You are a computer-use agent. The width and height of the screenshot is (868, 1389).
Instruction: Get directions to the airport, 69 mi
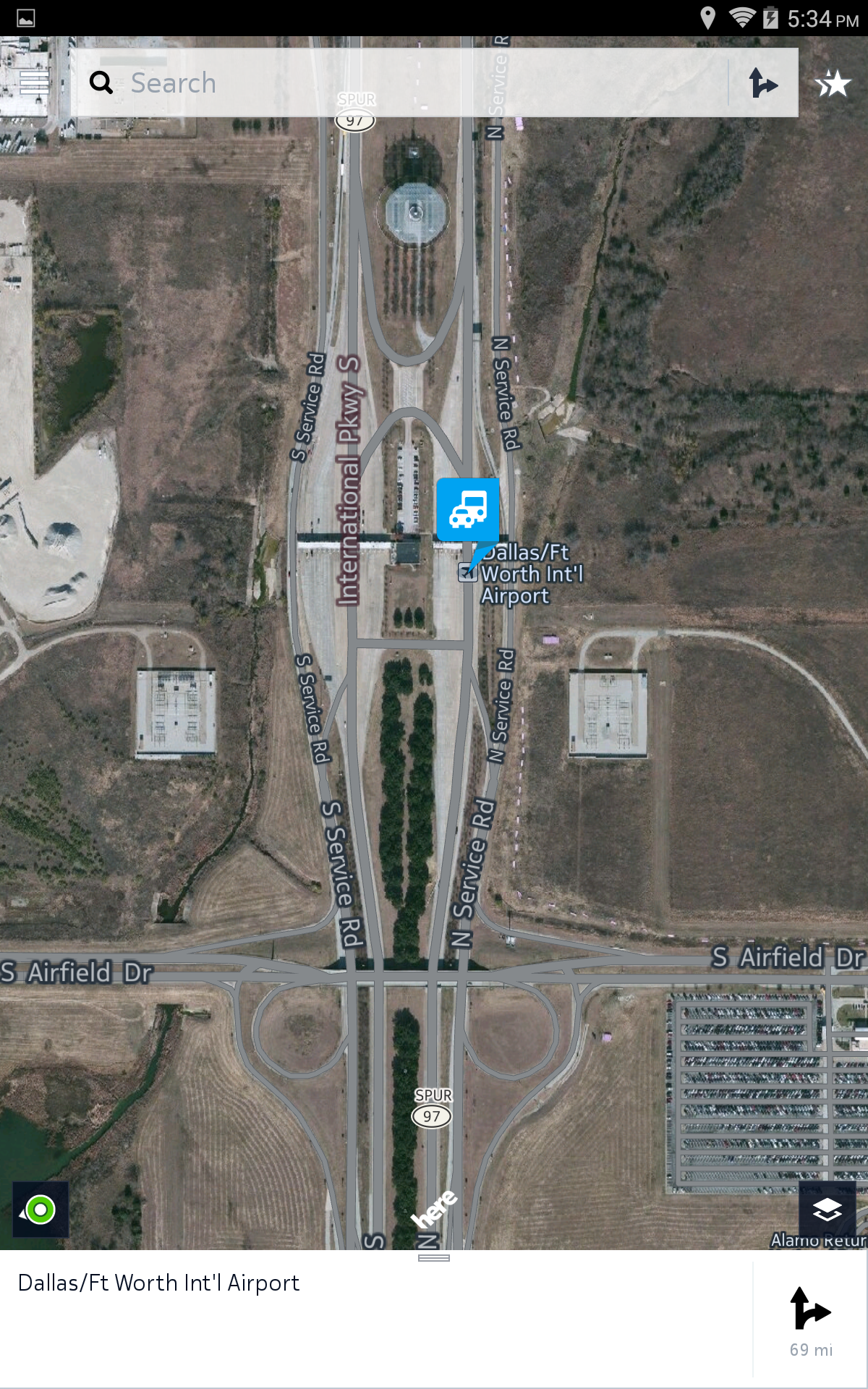click(810, 1320)
